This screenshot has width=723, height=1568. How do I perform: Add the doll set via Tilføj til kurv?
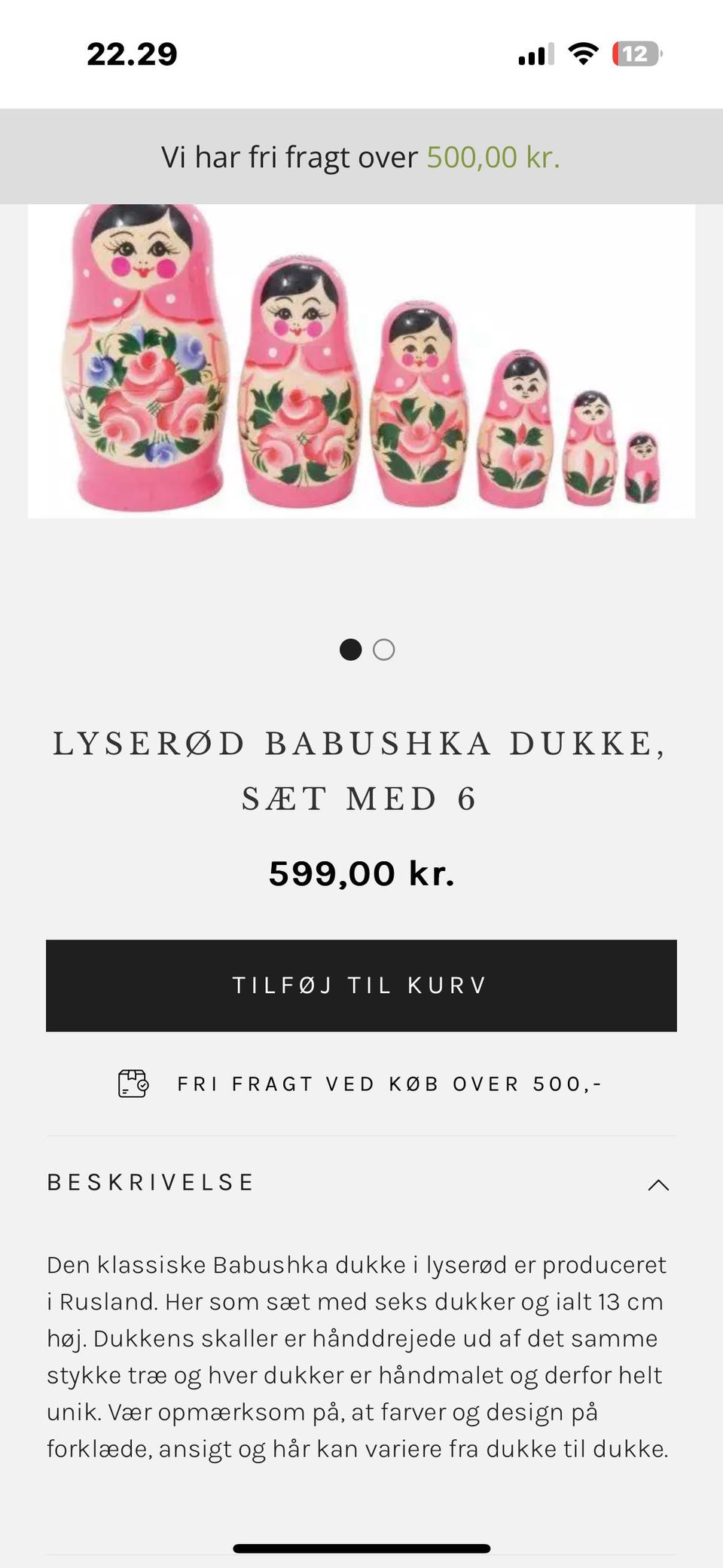361,985
